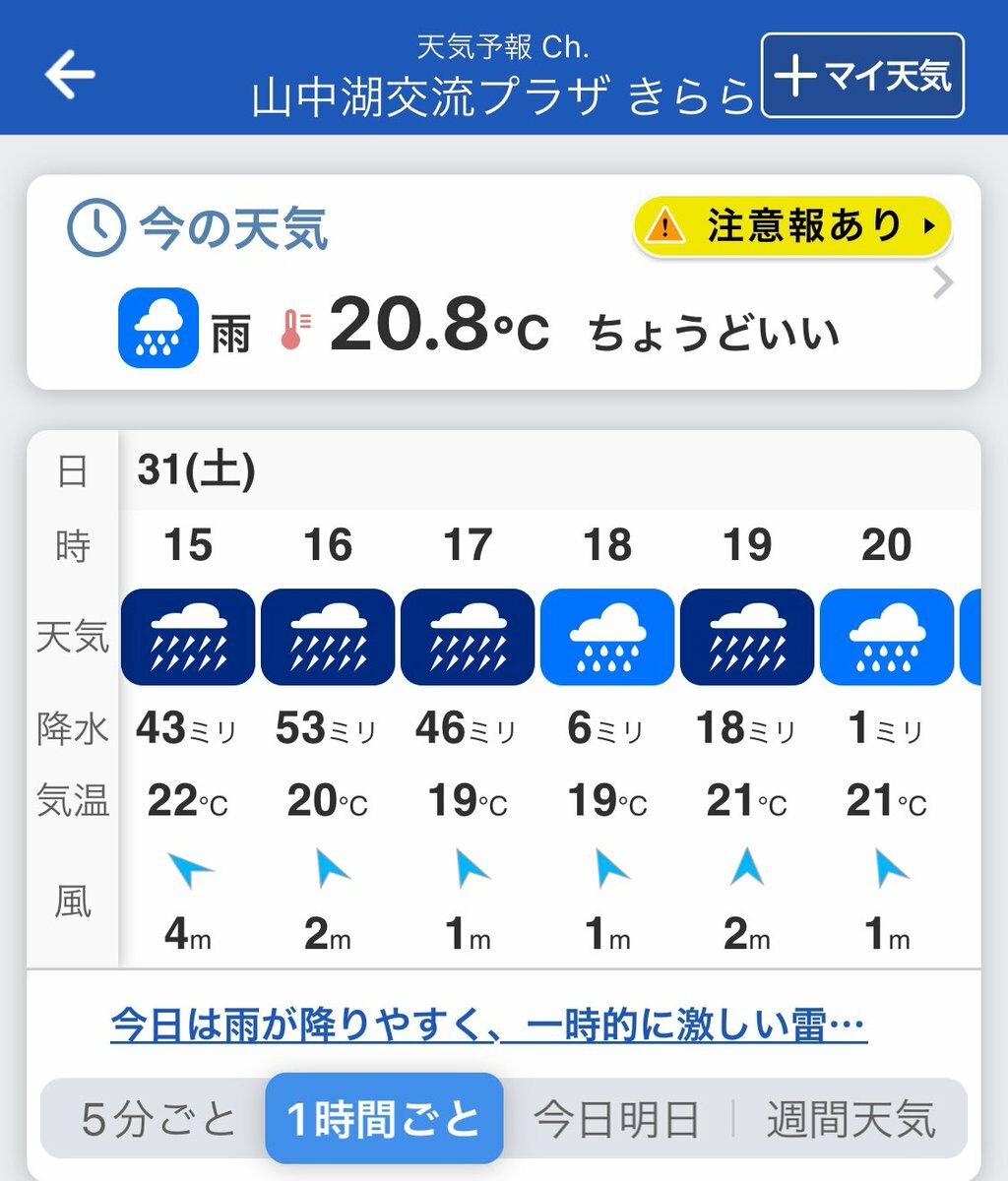Screen dimensions: 1008x1181
Task: Add this location with マイ天気 button
Action: pos(862,76)
